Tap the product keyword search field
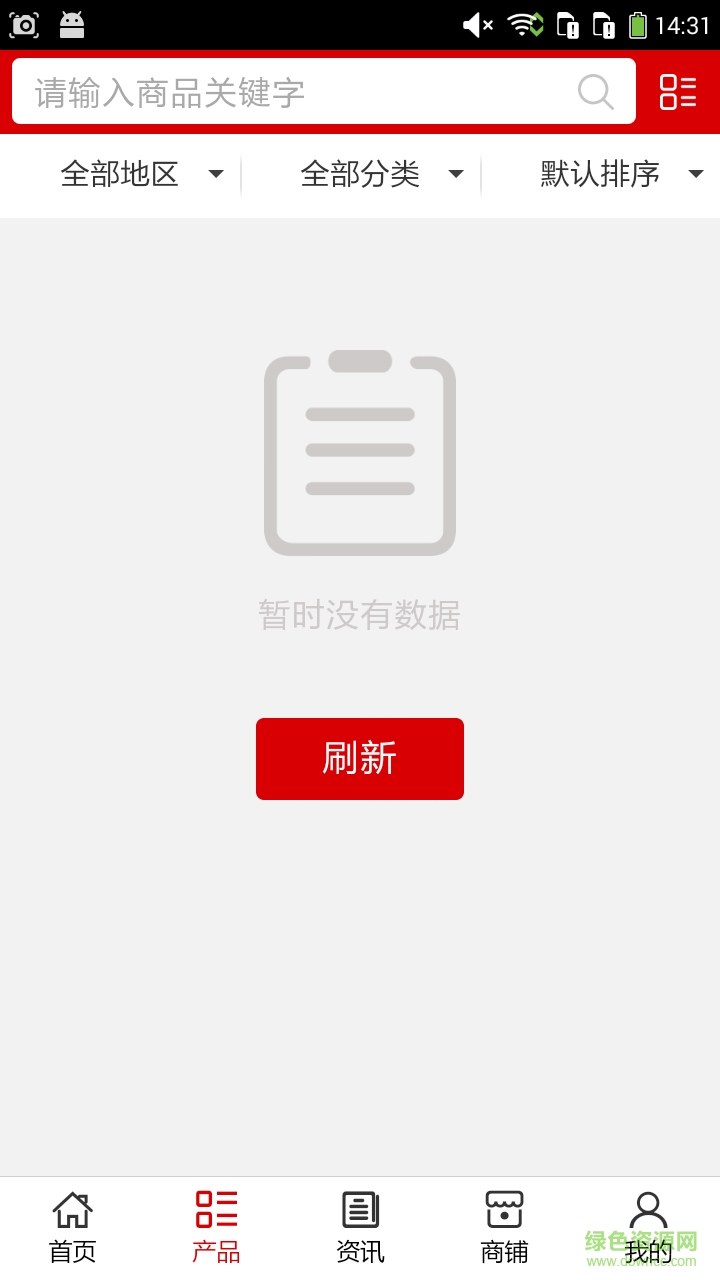The height and width of the screenshot is (1280, 720). pyautogui.click(x=300, y=92)
